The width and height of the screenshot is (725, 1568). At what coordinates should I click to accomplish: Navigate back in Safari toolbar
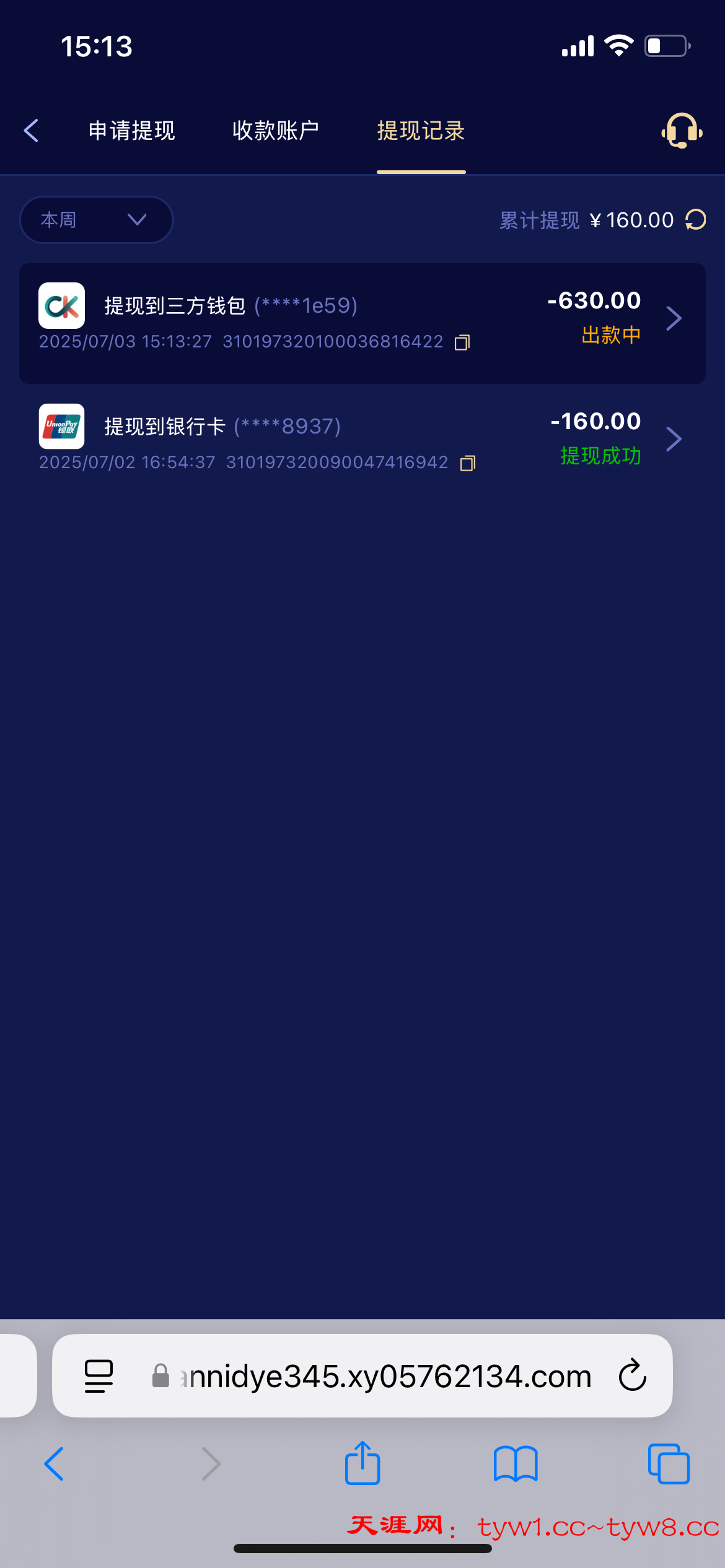[x=54, y=1464]
